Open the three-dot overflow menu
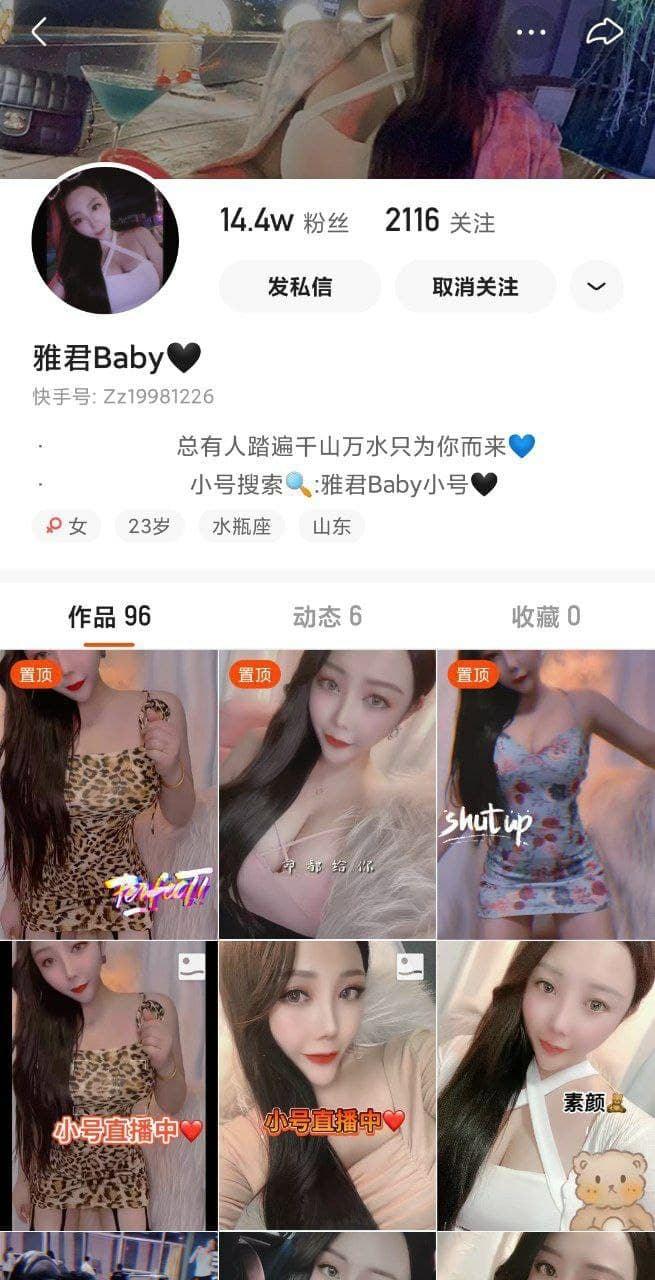The height and width of the screenshot is (1280, 655). pyautogui.click(x=531, y=32)
